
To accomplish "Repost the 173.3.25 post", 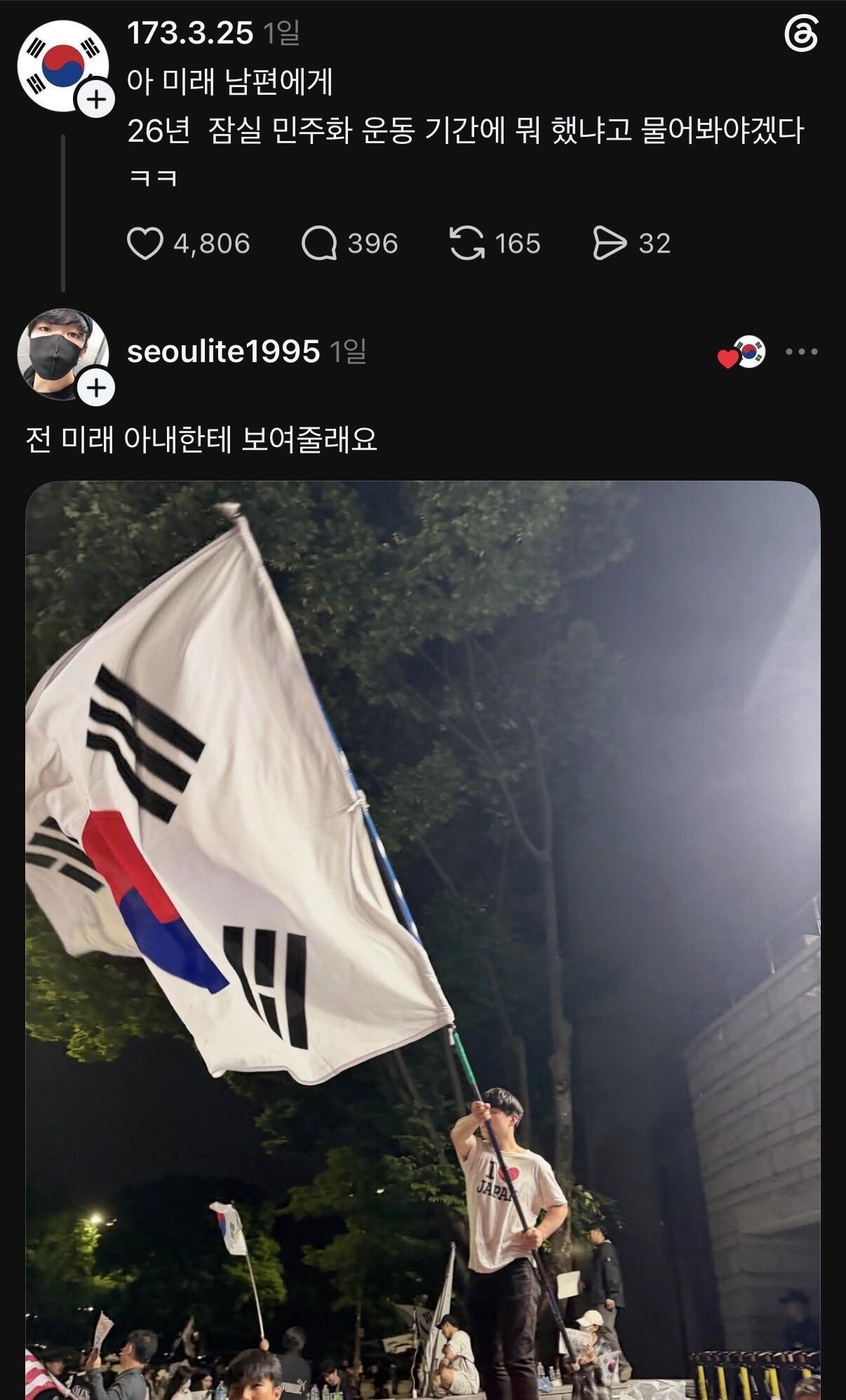I will (466, 244).
